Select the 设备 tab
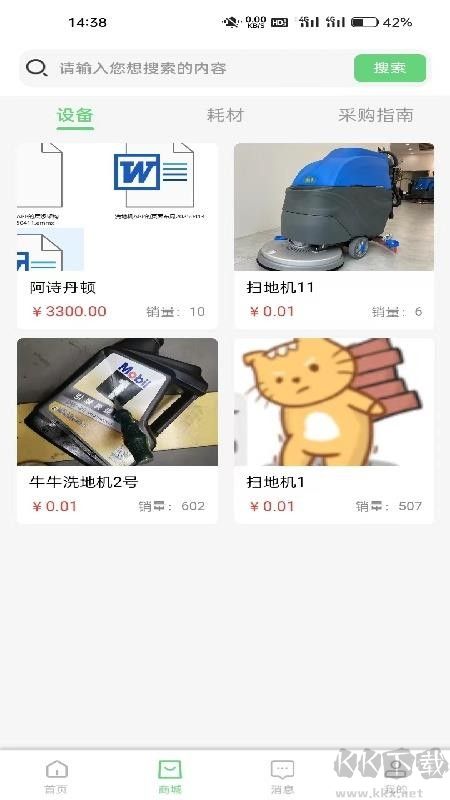The image size is (450, 800). [75, 115]
